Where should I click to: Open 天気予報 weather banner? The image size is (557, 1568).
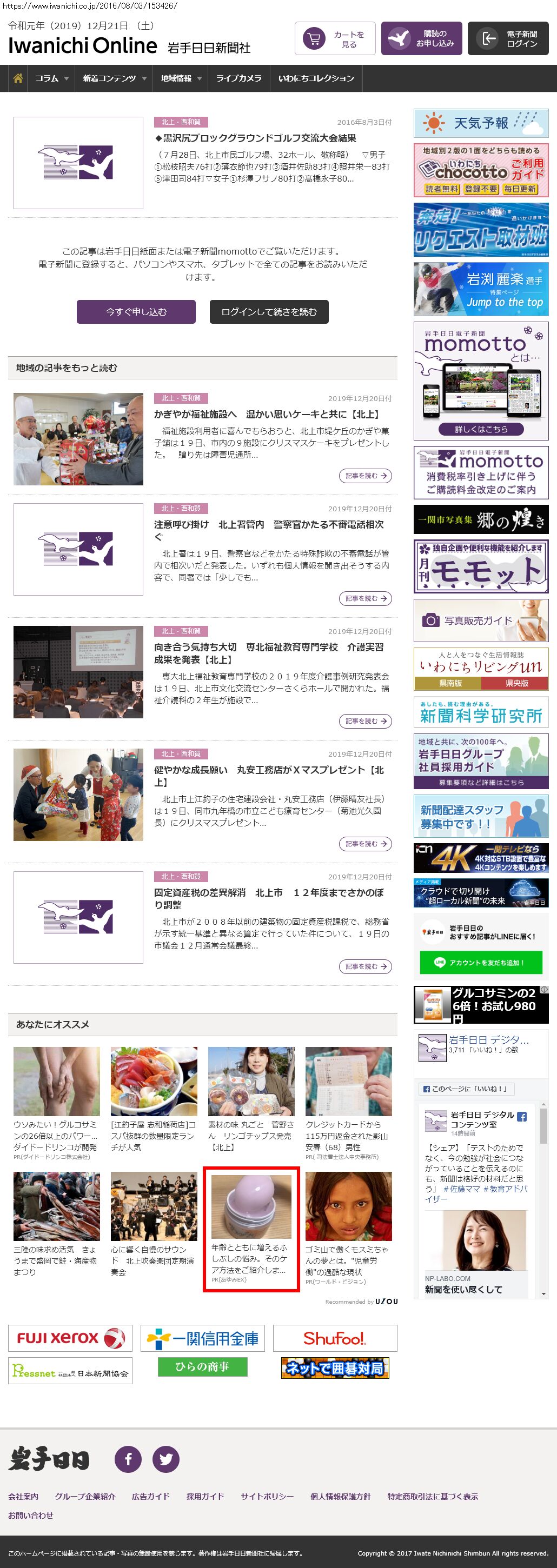click(481, 124)
